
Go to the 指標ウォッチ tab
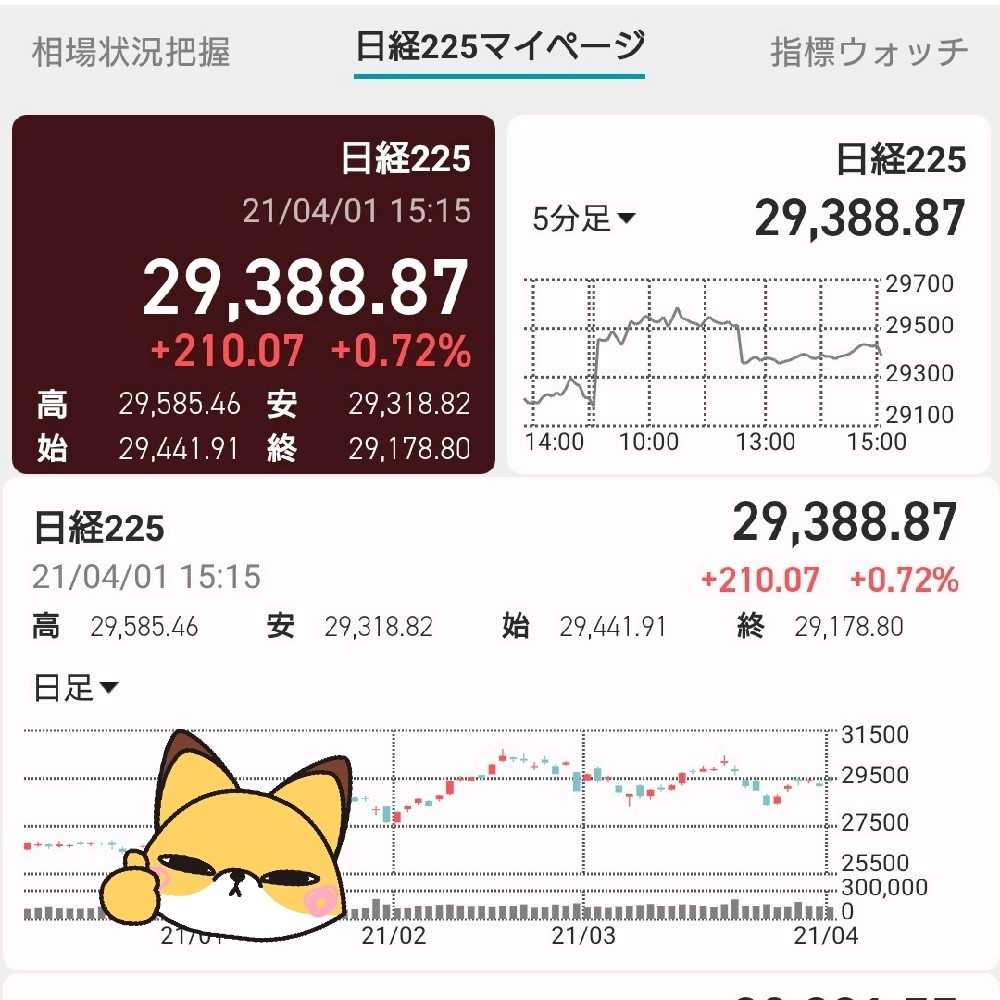868,51
